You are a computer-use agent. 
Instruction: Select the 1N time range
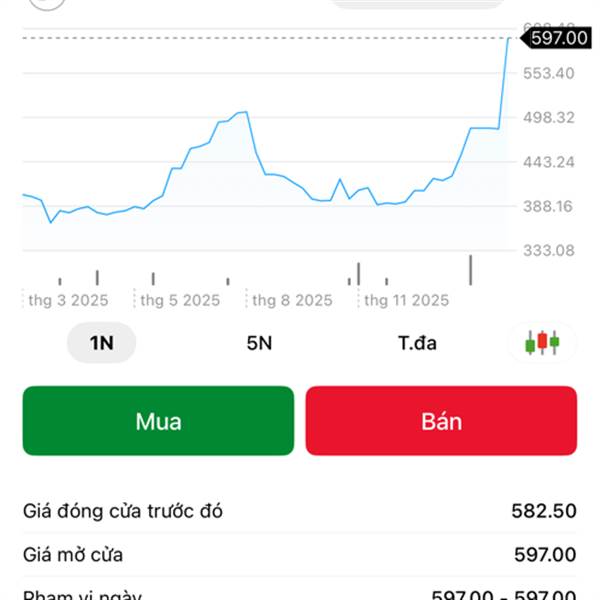coord(101,343)
